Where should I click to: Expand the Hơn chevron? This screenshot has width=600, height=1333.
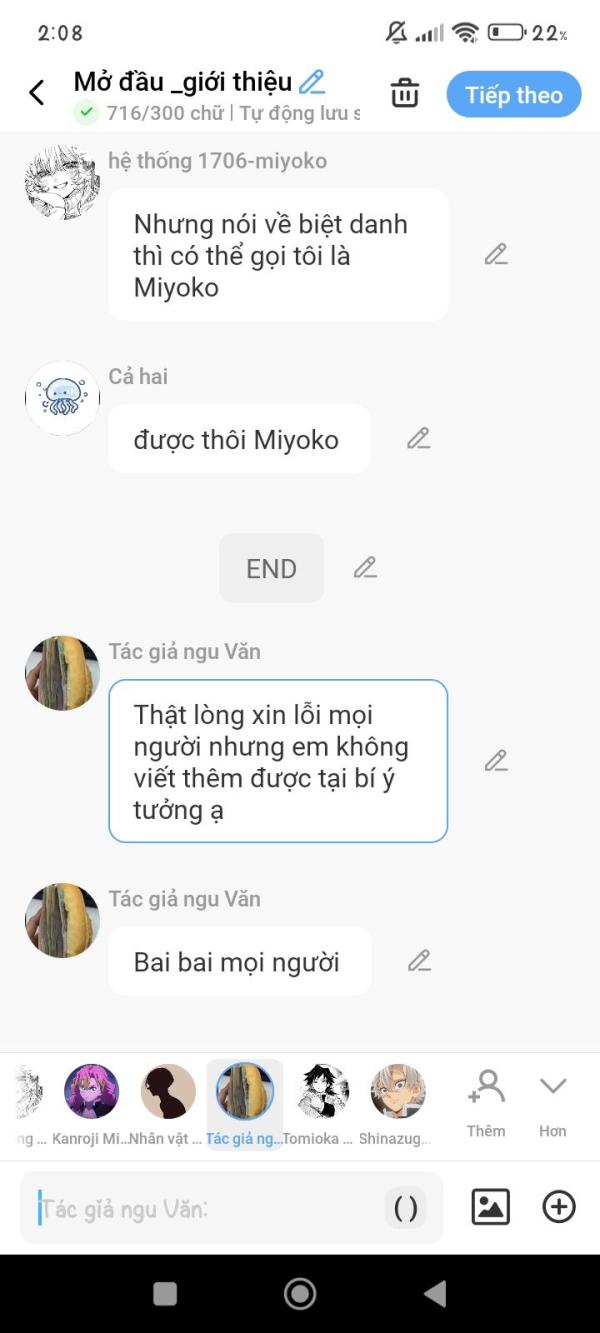click(553, 1103)
